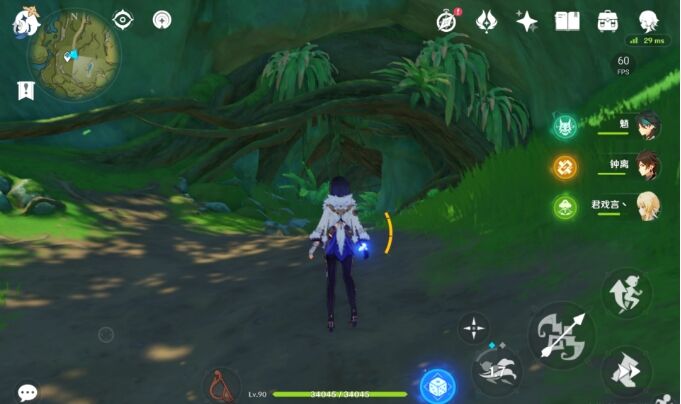Toggle aim mode crosshair button
Viewport: 681px width, 404px height.
[473, 327]
